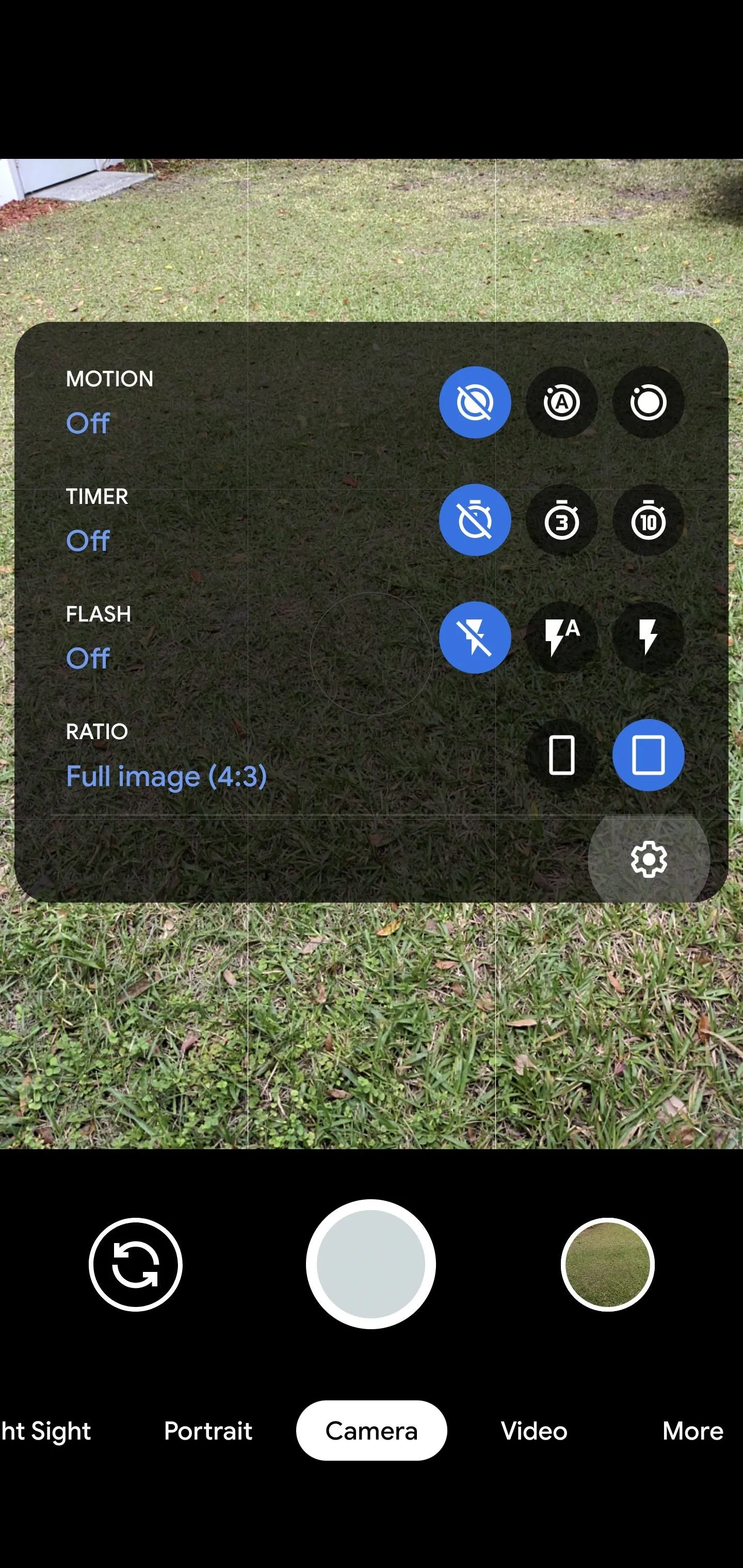Switch flash to auto mode
This screenshot has width=743, height=1568.
point(561,638)
